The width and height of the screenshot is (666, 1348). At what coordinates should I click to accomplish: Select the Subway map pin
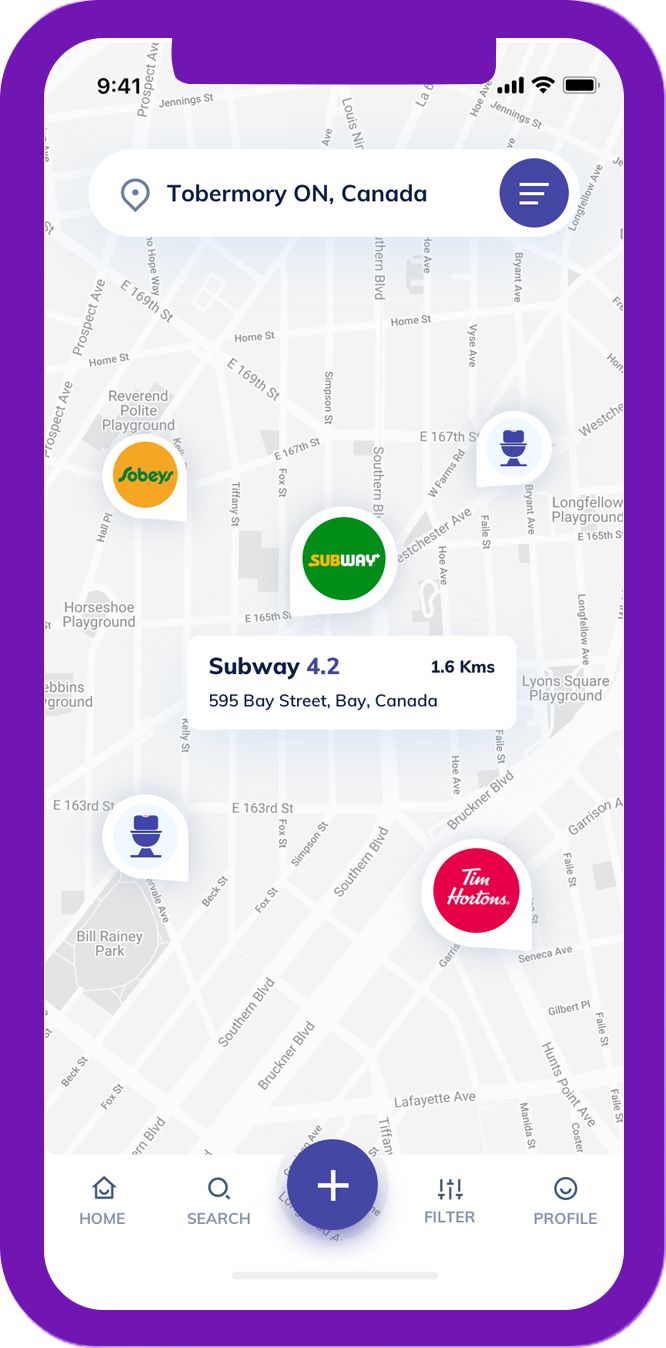[x=343, y=560]
